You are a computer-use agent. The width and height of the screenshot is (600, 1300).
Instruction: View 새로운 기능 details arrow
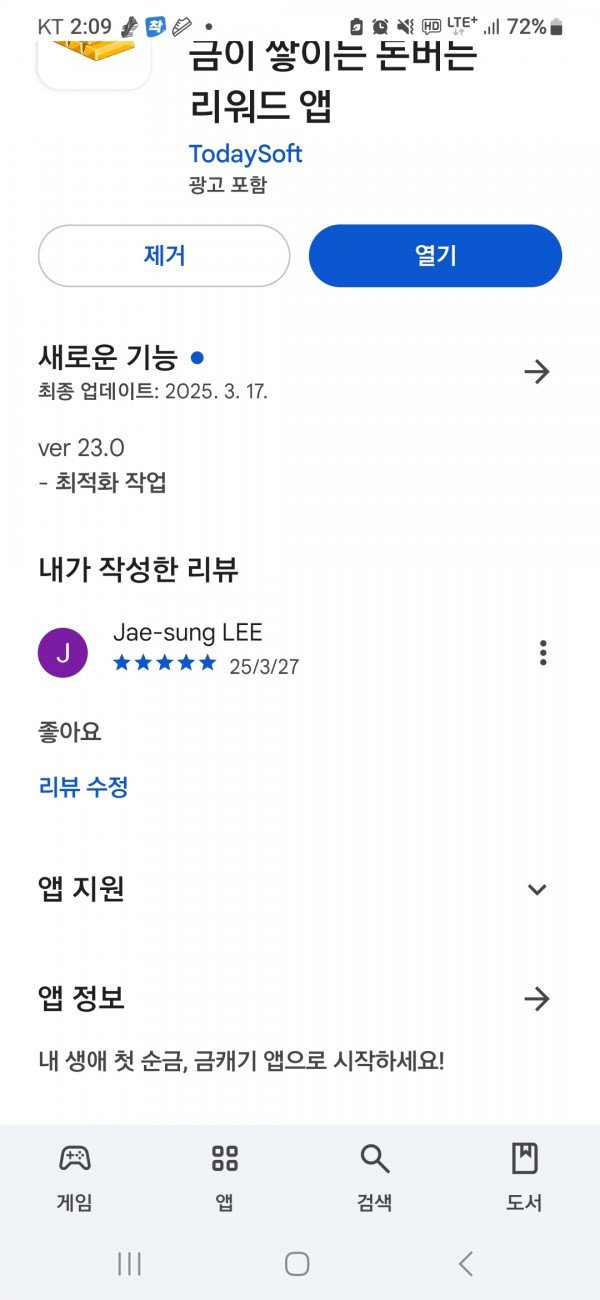point(537,372)
